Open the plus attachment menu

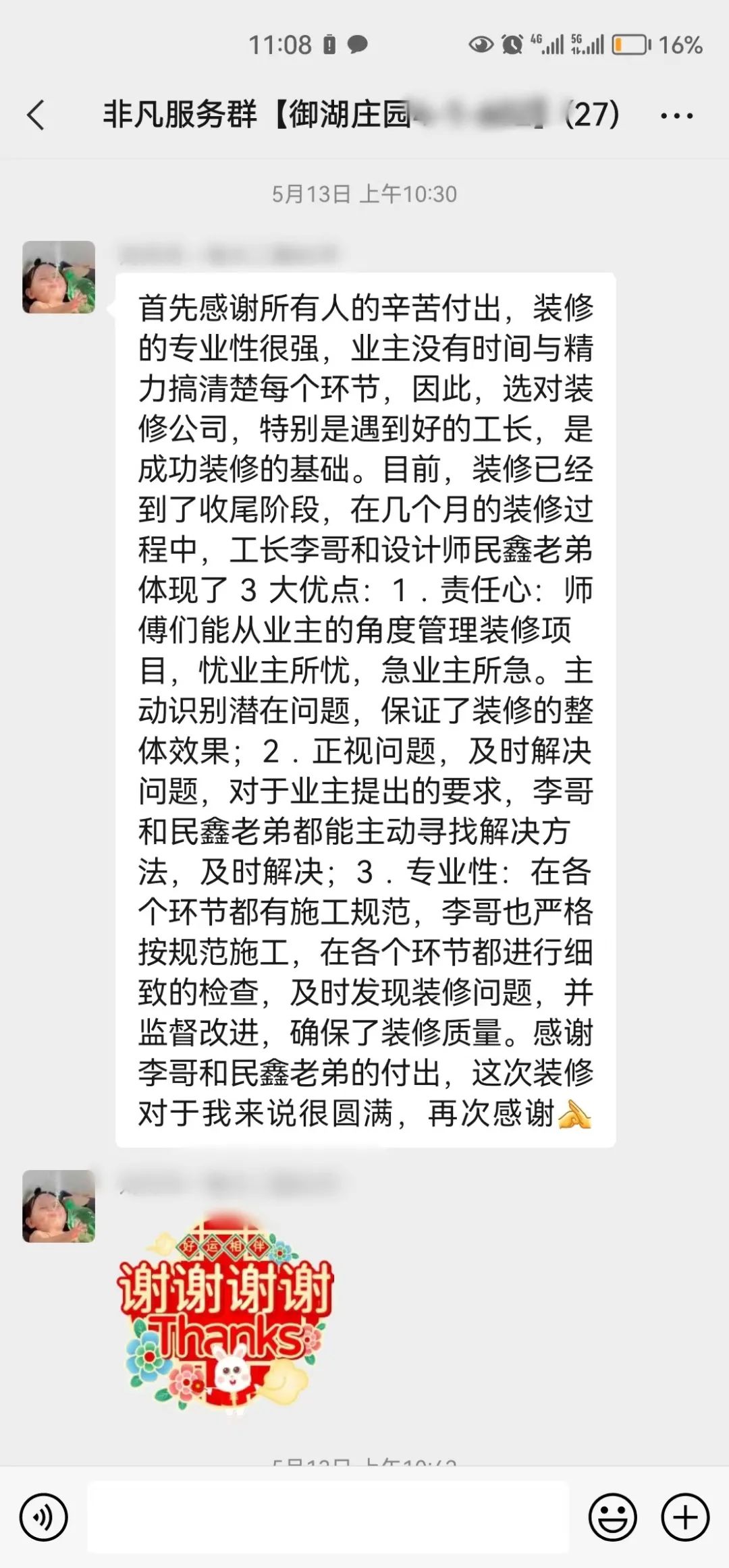(x=685, y=1518)
